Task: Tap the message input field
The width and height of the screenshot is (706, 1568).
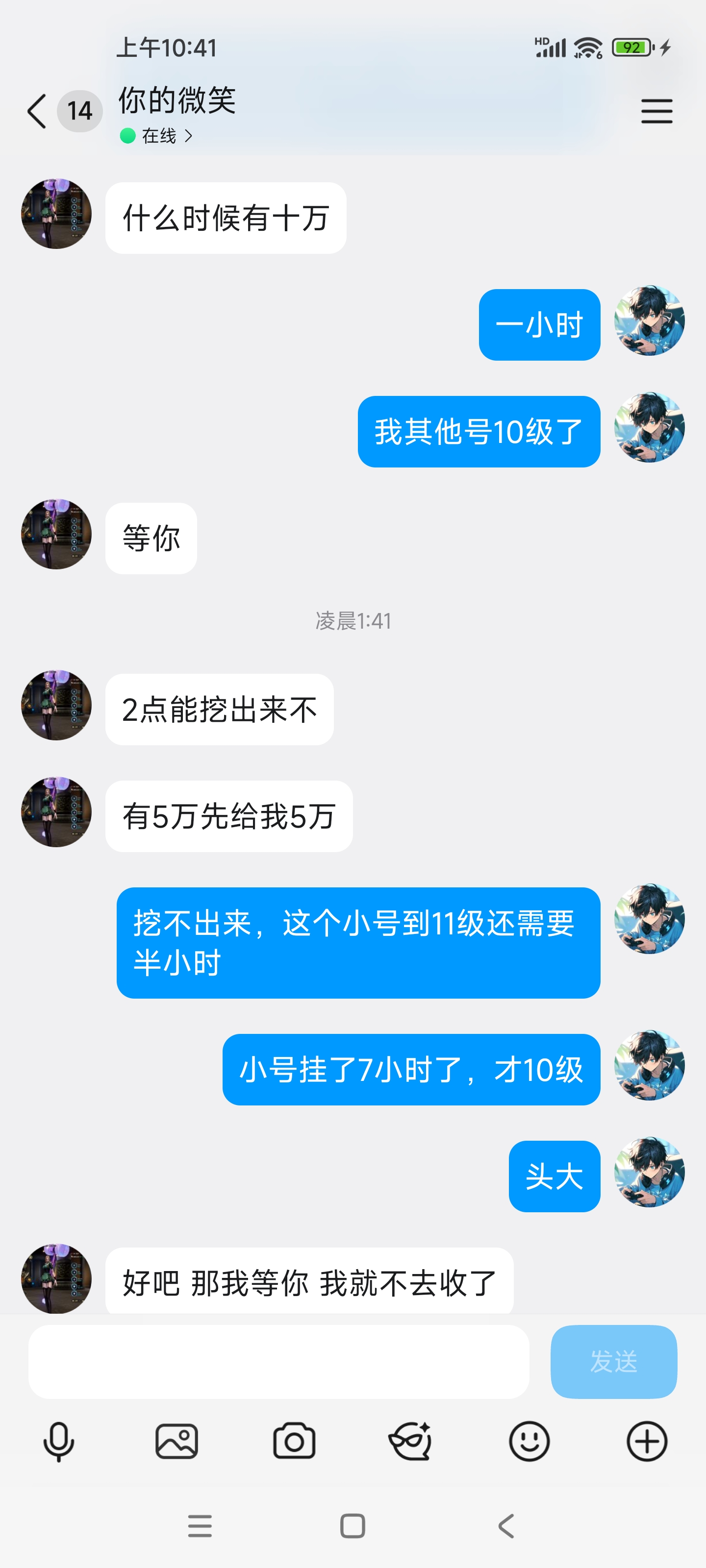Action: [x=278, y=1361]
